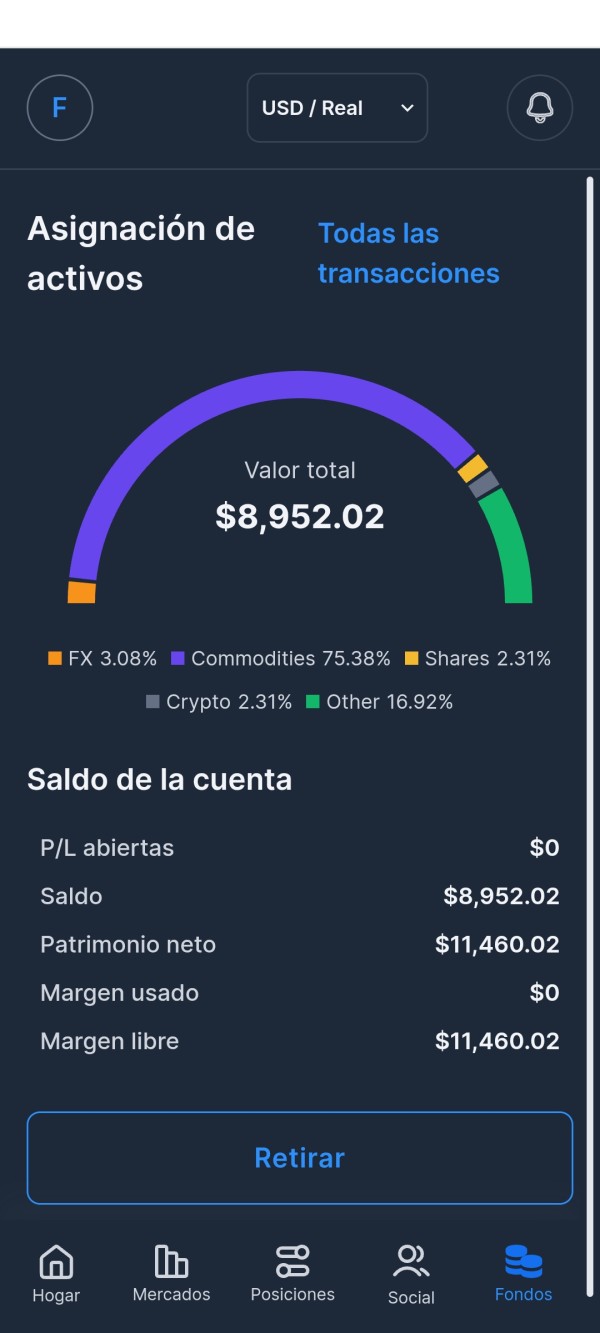
Task: Switch to the Hogar tab
Action: (x=56, y=1274)
